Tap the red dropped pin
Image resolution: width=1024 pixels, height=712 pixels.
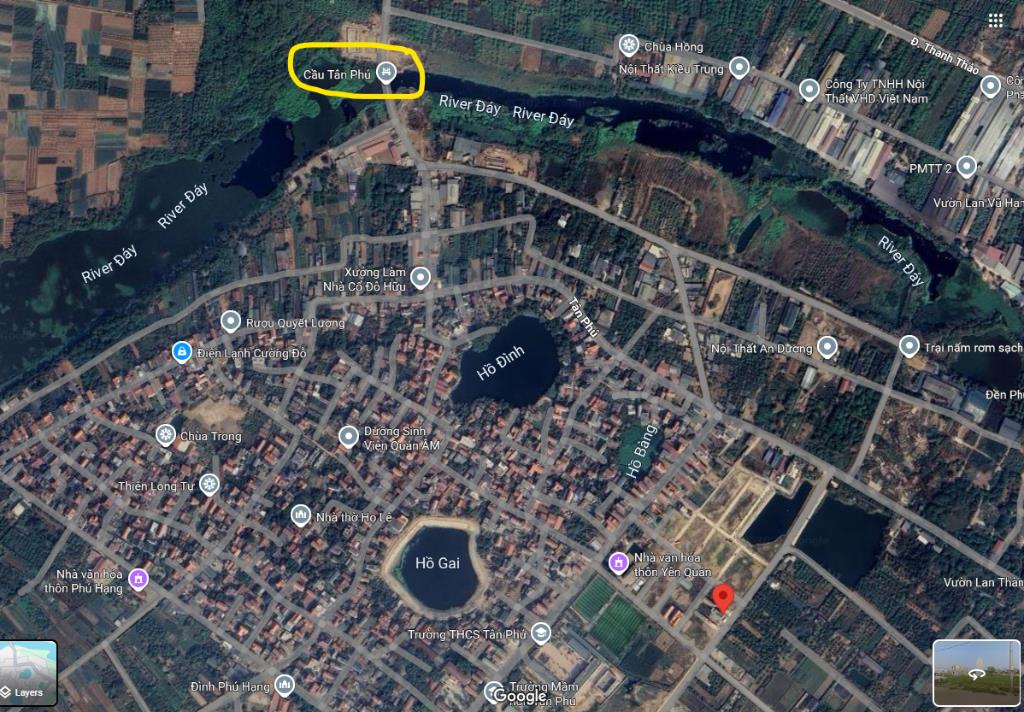(x=724, y=599)
